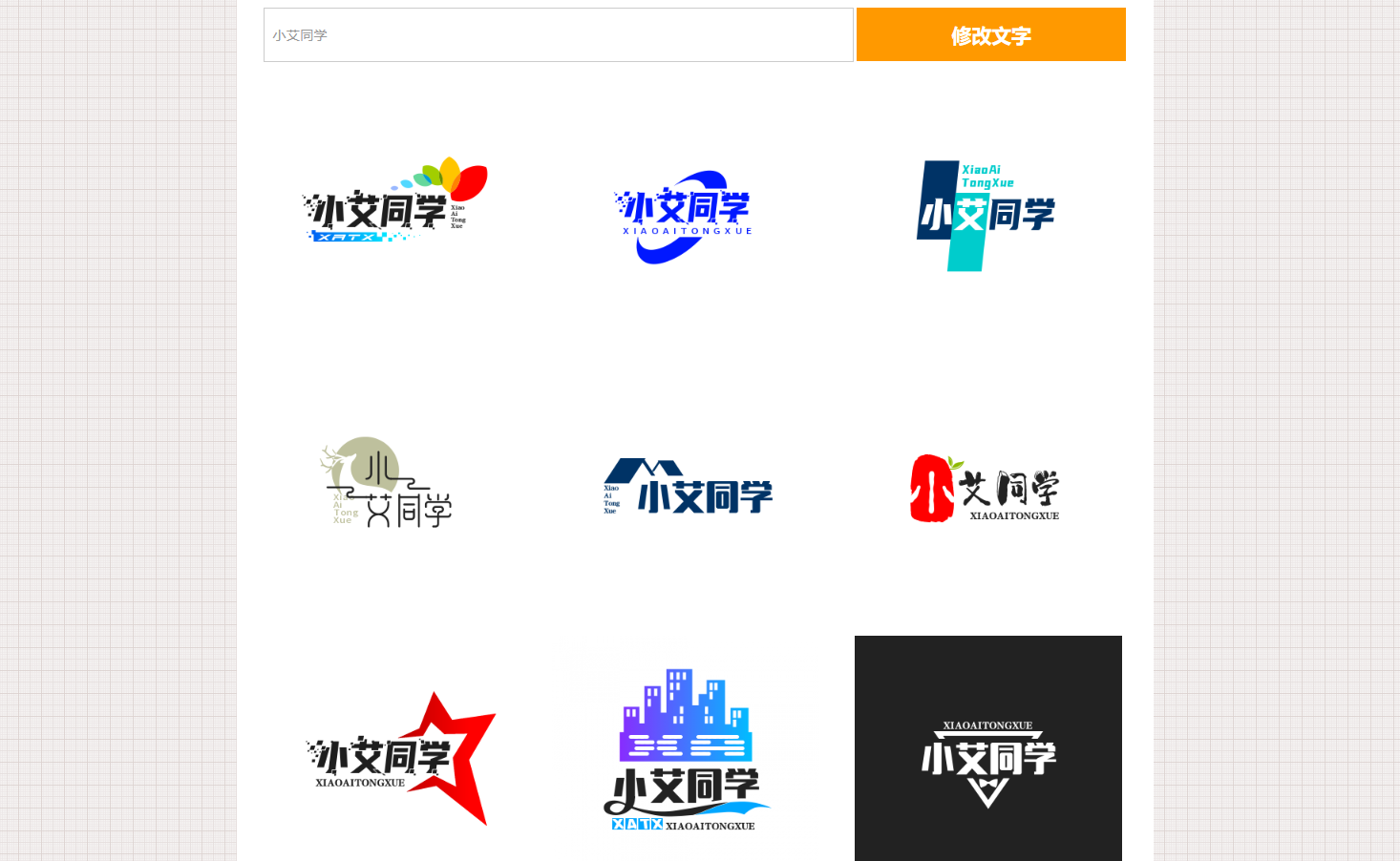The height and width of the screenshot is (861, 1400).
Task: Select the logo with colorful leaves
Action: [x=394, y=202]
